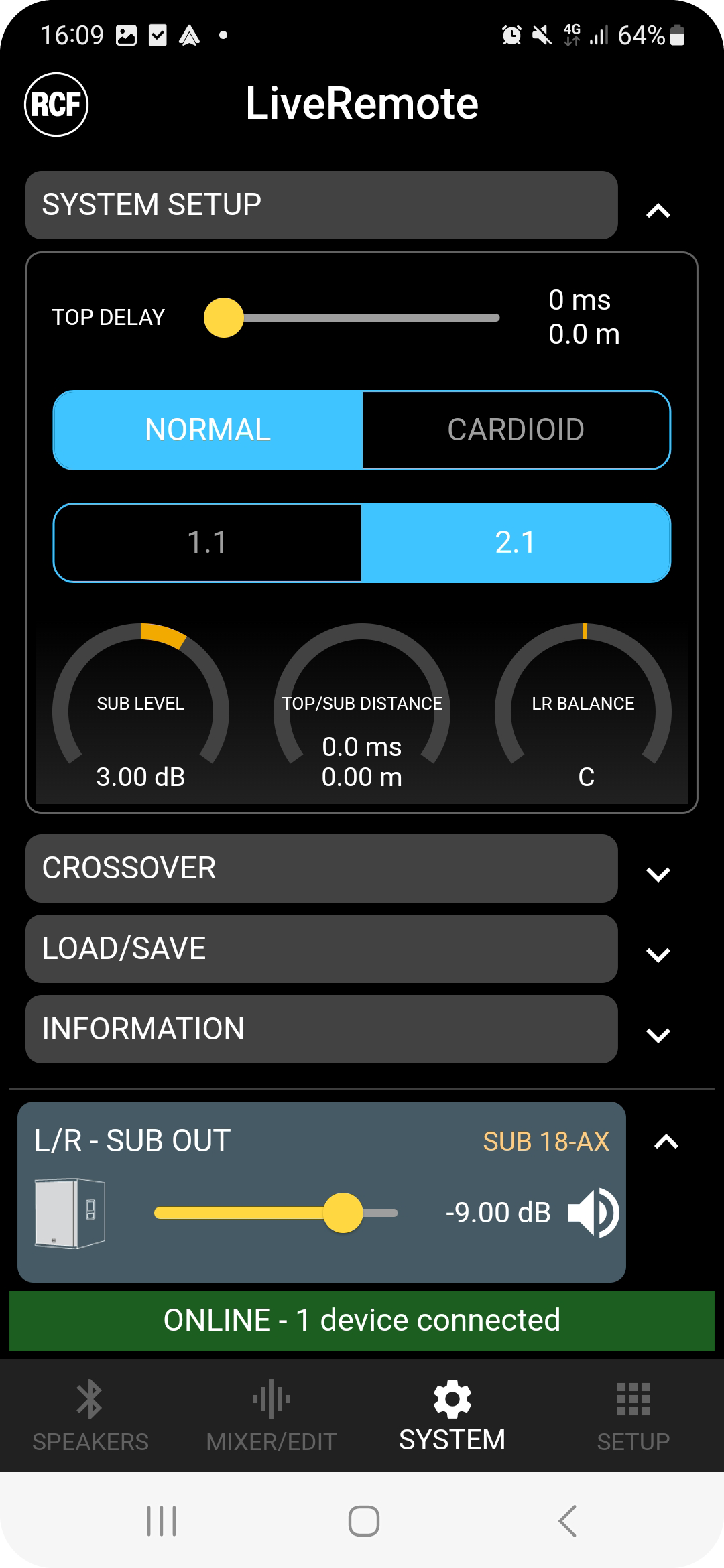Collapse the L/R - SUB OUT panel

tap(666, 1142)
